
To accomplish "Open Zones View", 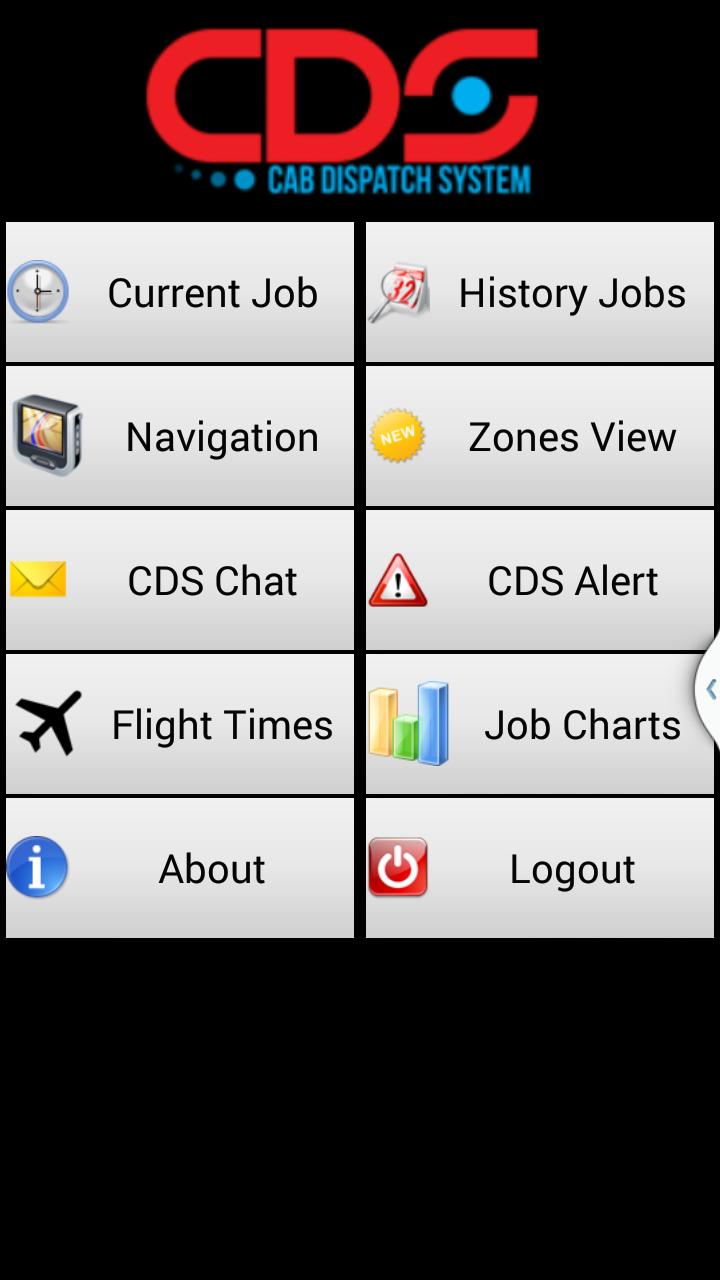I will pos(540,436).
